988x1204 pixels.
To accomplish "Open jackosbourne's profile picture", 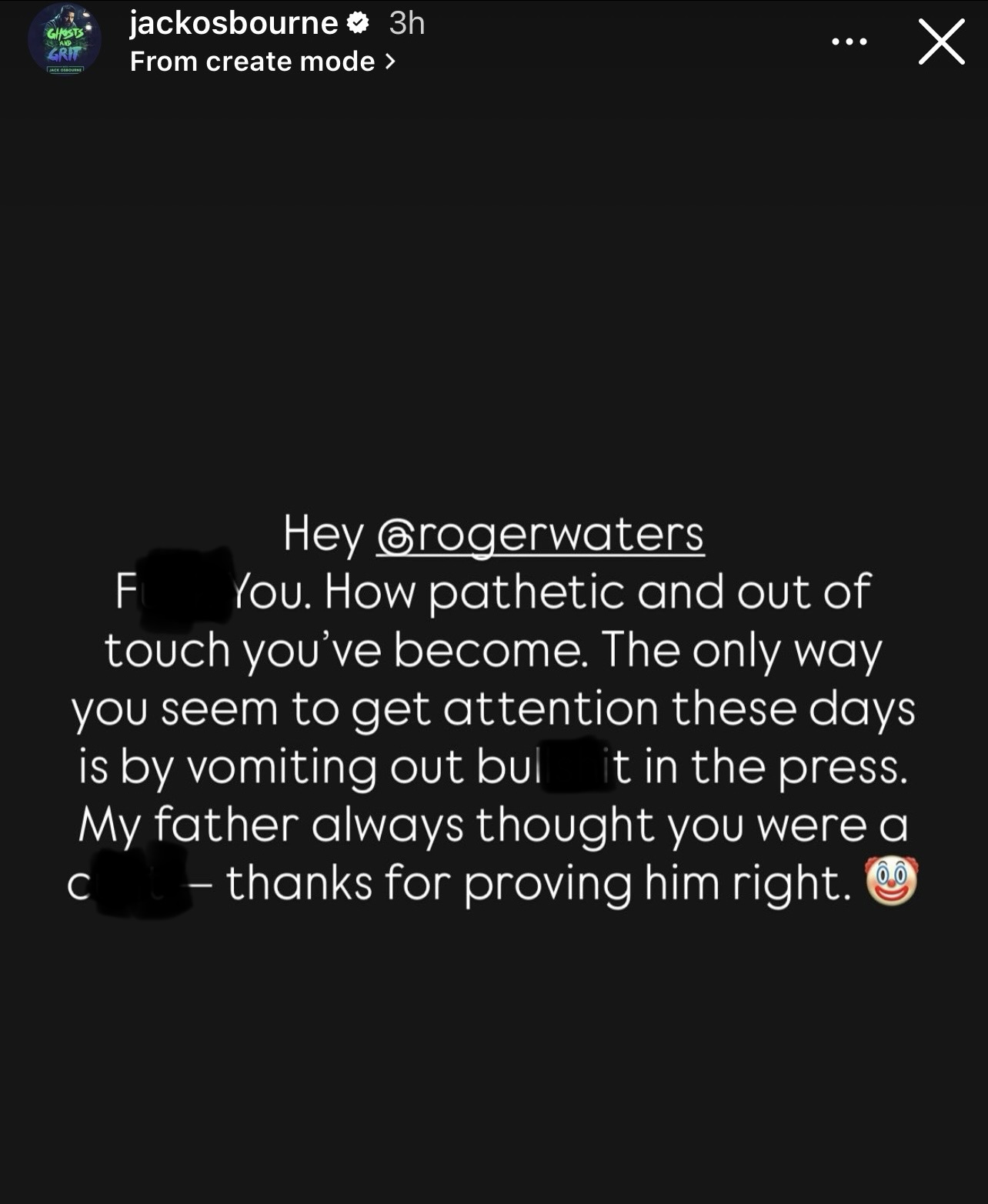I will (x=64, y=40).
